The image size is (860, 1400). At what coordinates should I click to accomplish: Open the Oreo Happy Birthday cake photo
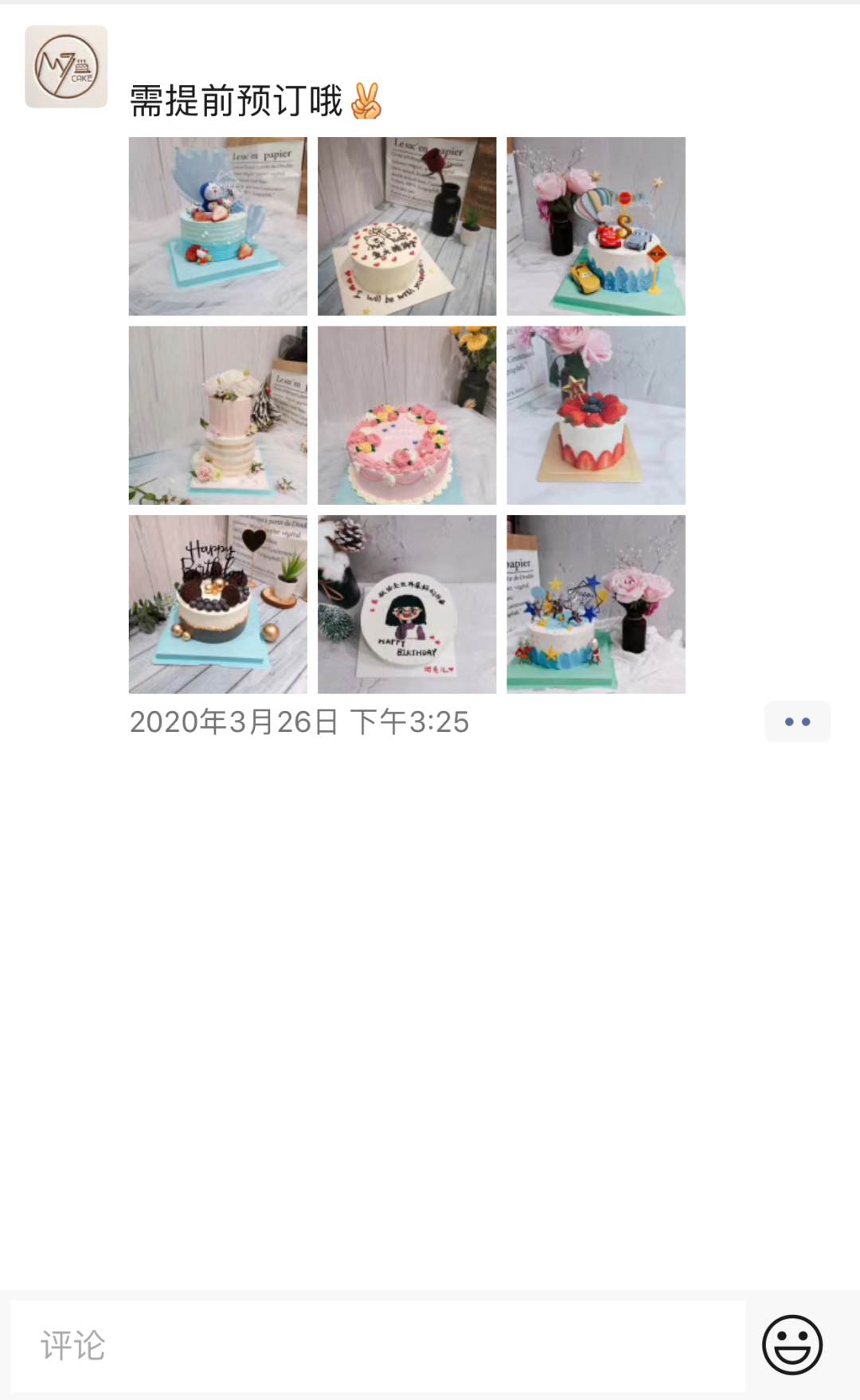218,604
